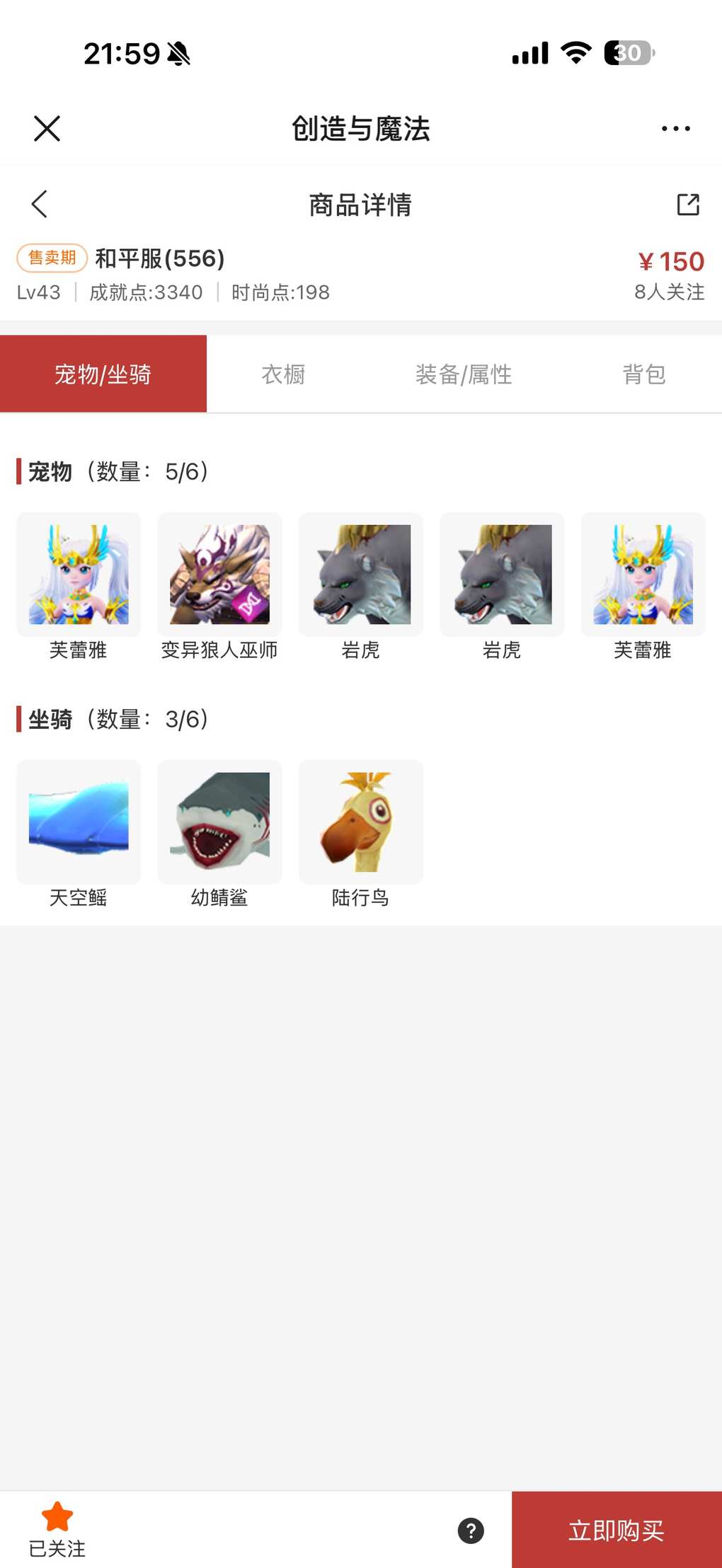Open the help question mark icon

pos(471,1530)
